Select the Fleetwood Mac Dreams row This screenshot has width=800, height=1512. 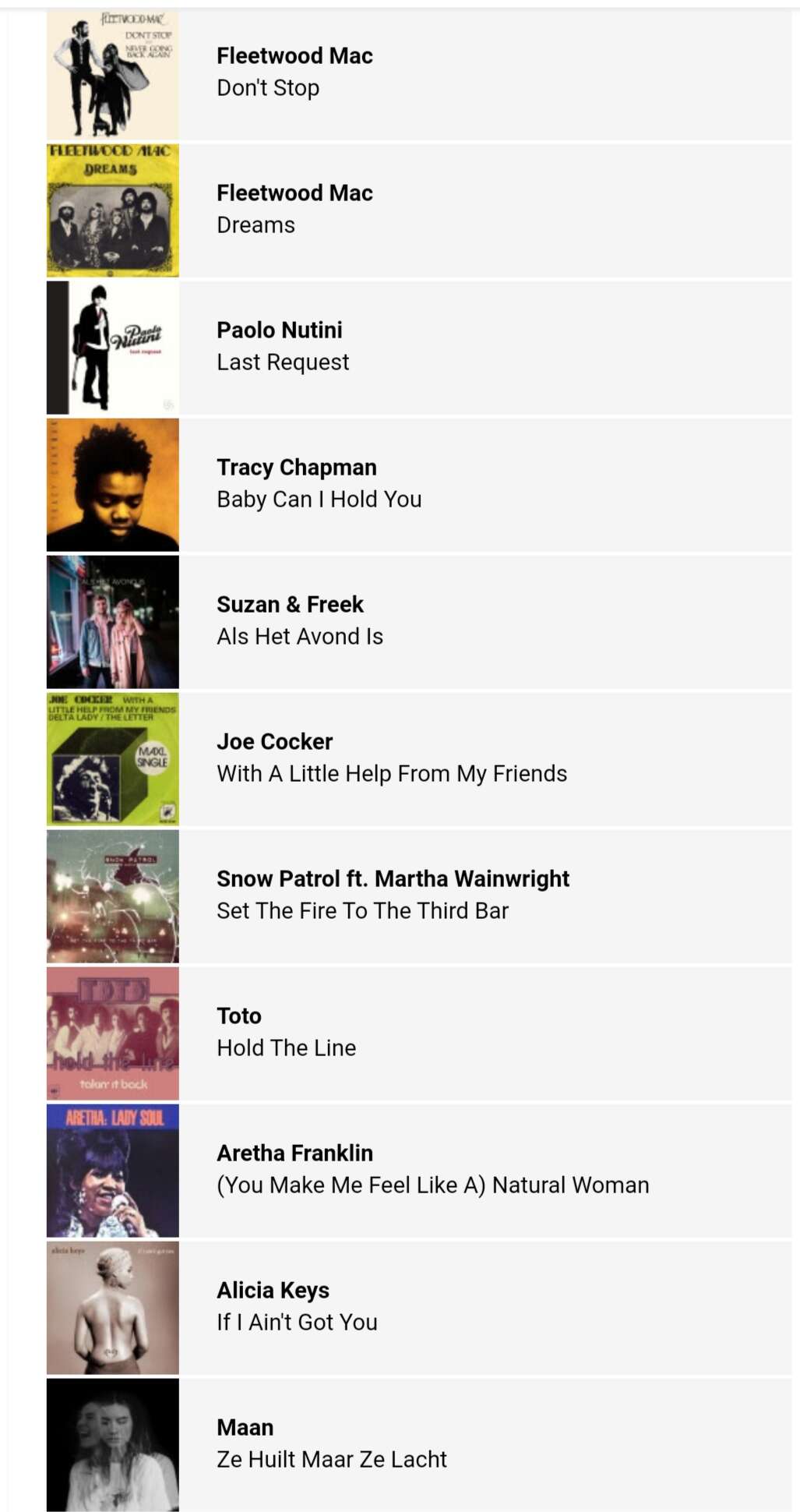[x=419, y=210]
